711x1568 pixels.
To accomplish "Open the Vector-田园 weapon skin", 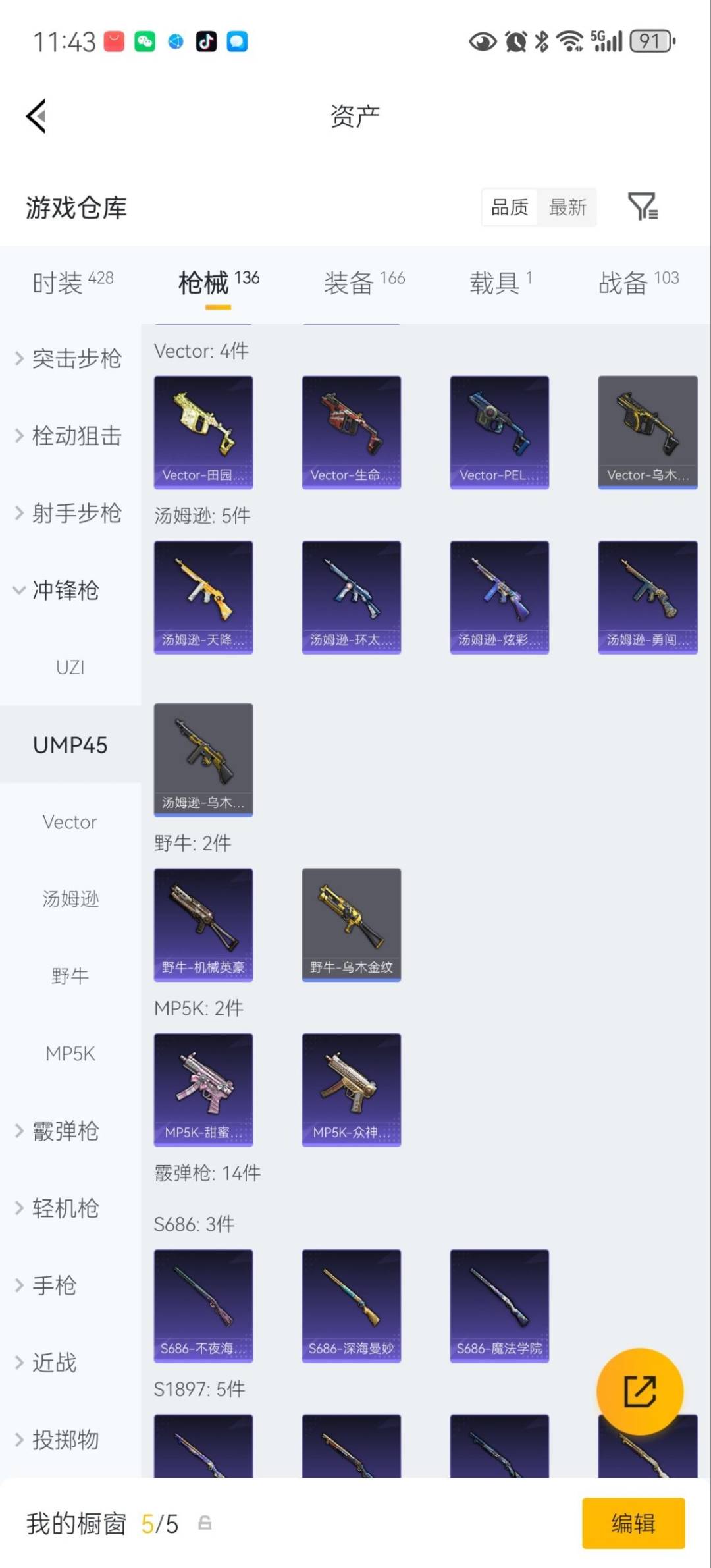I will point(203,431).
